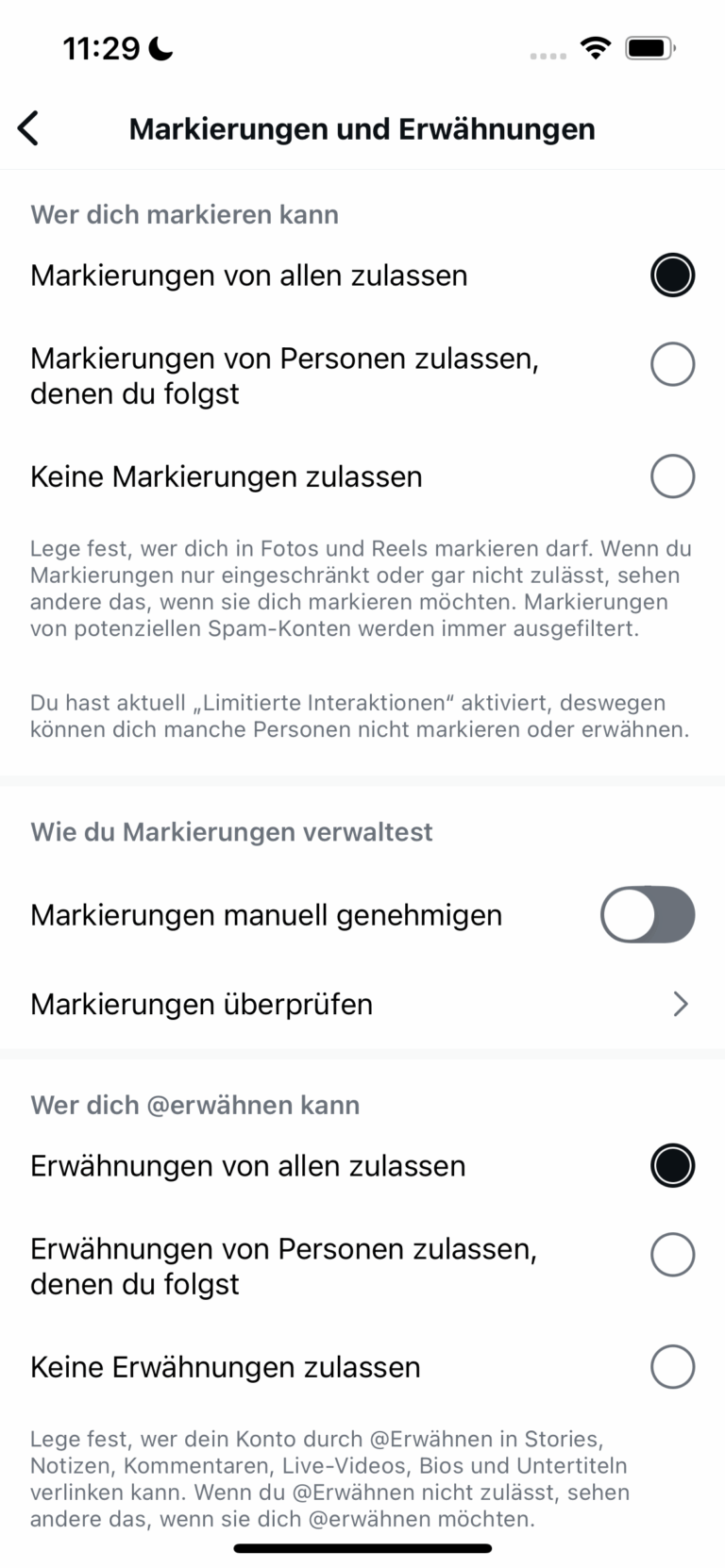This screenshot has height=1568, width=725.
Task: Tap the Wer dich @erwähnen kann section header
Action: point(194,1105)
